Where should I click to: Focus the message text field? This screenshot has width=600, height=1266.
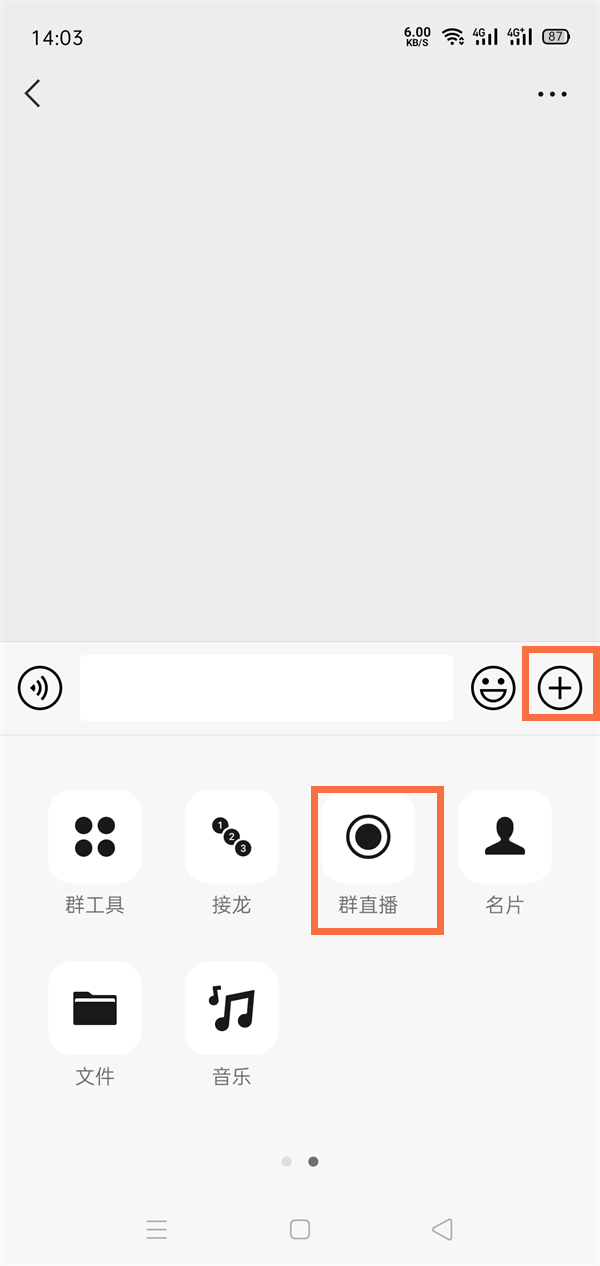point(266,688)
